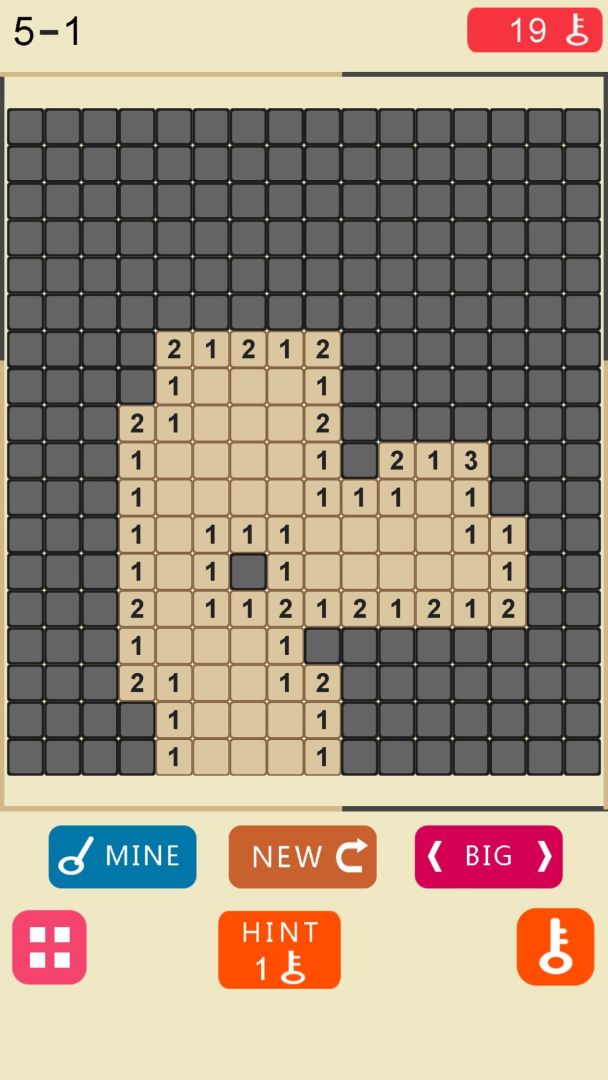Open the four-square grid menu

click(x=49, y=947)
